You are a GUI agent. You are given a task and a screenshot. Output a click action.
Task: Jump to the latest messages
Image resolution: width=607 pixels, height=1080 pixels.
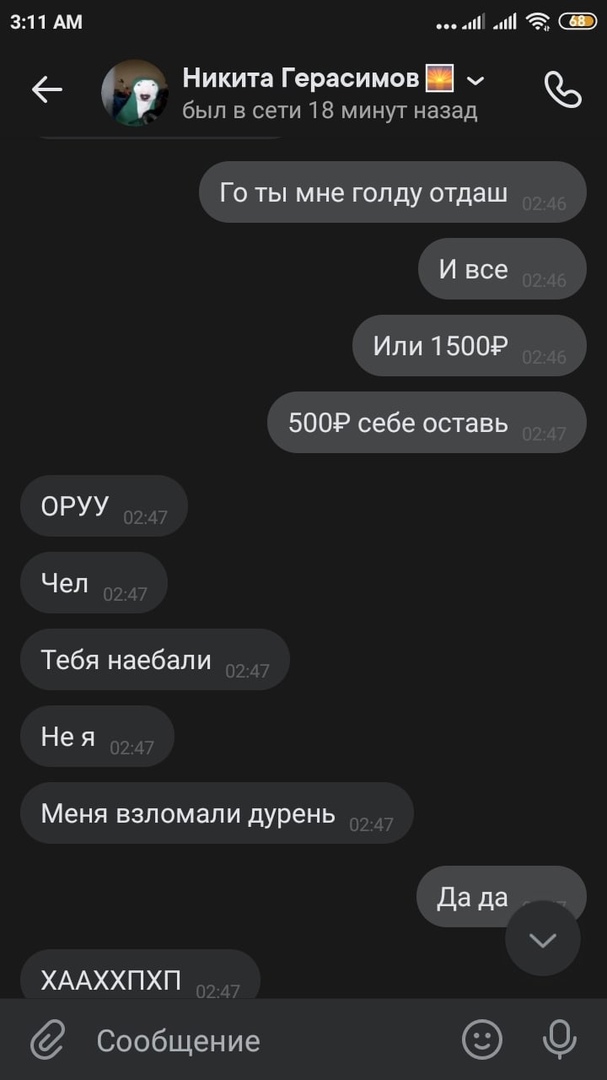542,939
